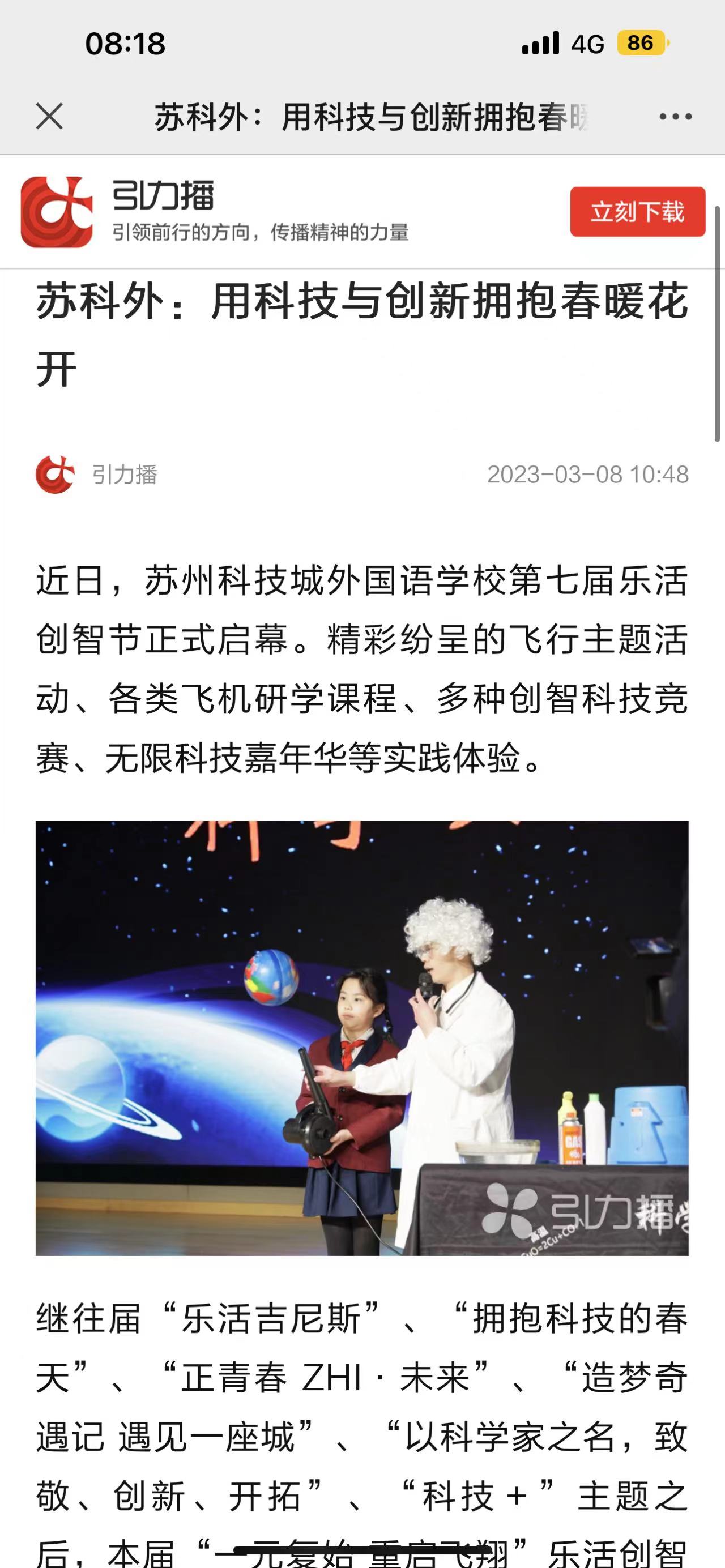This screenshot has height=1568, width=725.
Task: Open the three-dot overflow menu
Action: point(675,117)
